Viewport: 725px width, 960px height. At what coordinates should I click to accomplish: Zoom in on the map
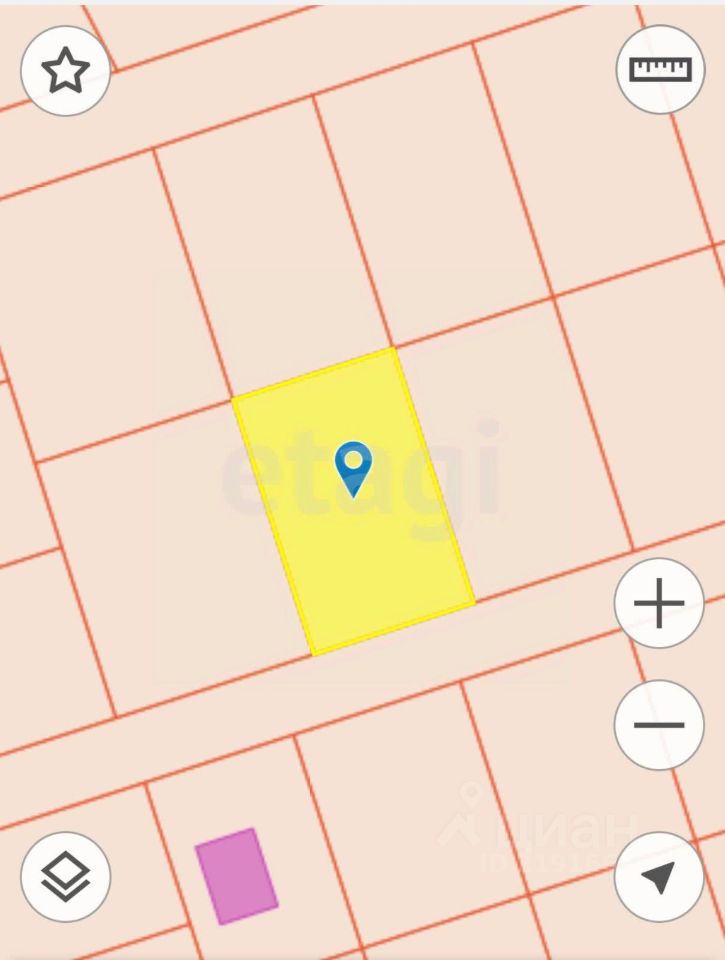click(659, 604)
